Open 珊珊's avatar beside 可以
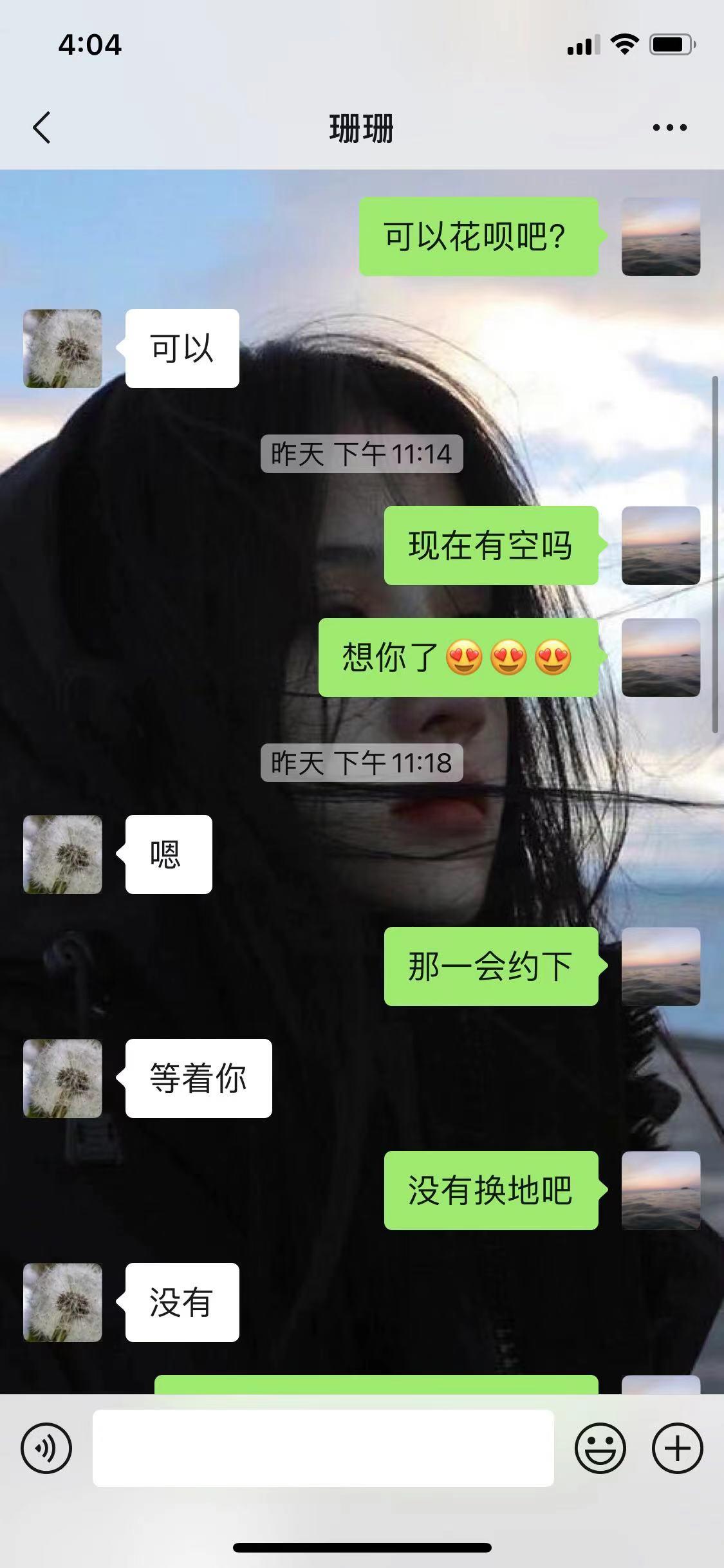This screenshot has width=724, height=1568. click(62, 348)
